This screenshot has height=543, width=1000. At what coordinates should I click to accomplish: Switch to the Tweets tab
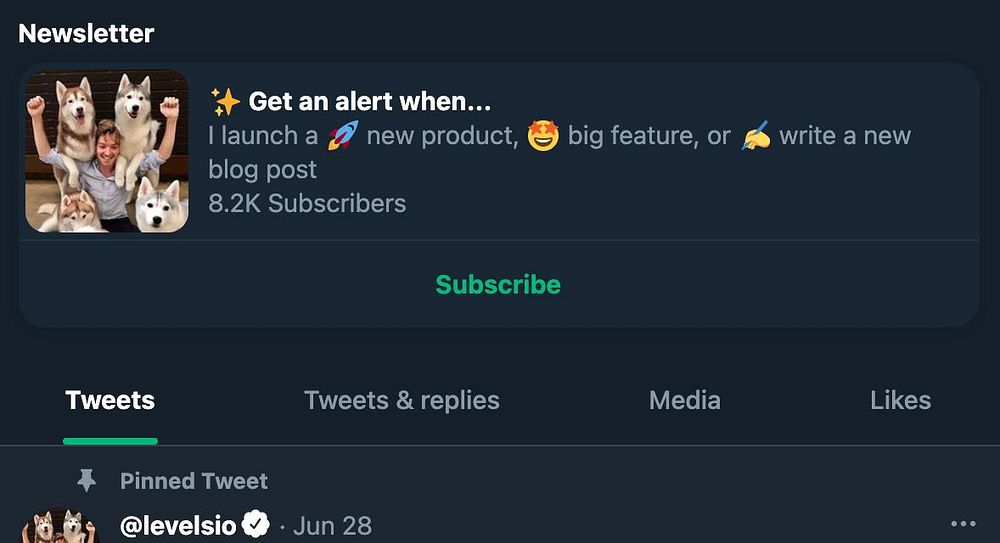pos(110,401)
